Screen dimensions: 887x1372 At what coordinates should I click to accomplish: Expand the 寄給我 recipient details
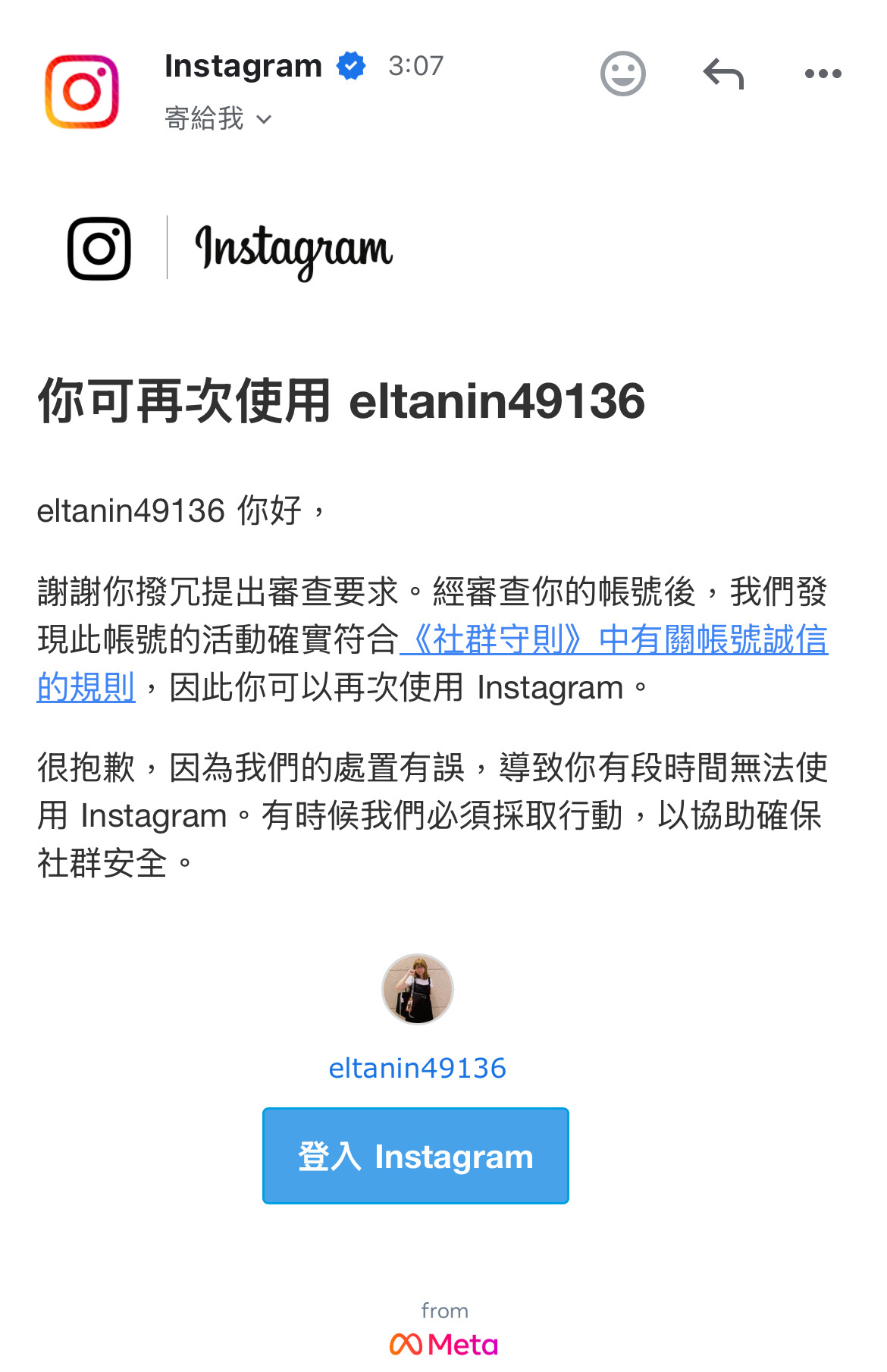pyautogui.click(x=218, y=119)
